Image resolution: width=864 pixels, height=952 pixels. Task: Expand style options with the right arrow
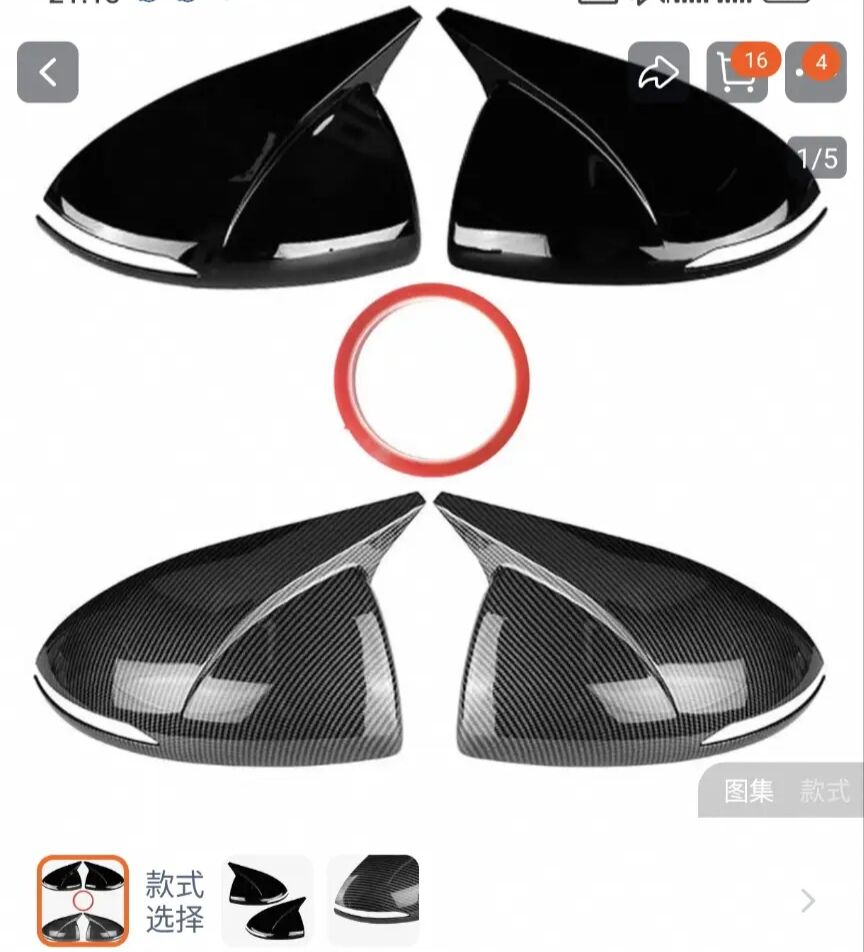[808, 901]
